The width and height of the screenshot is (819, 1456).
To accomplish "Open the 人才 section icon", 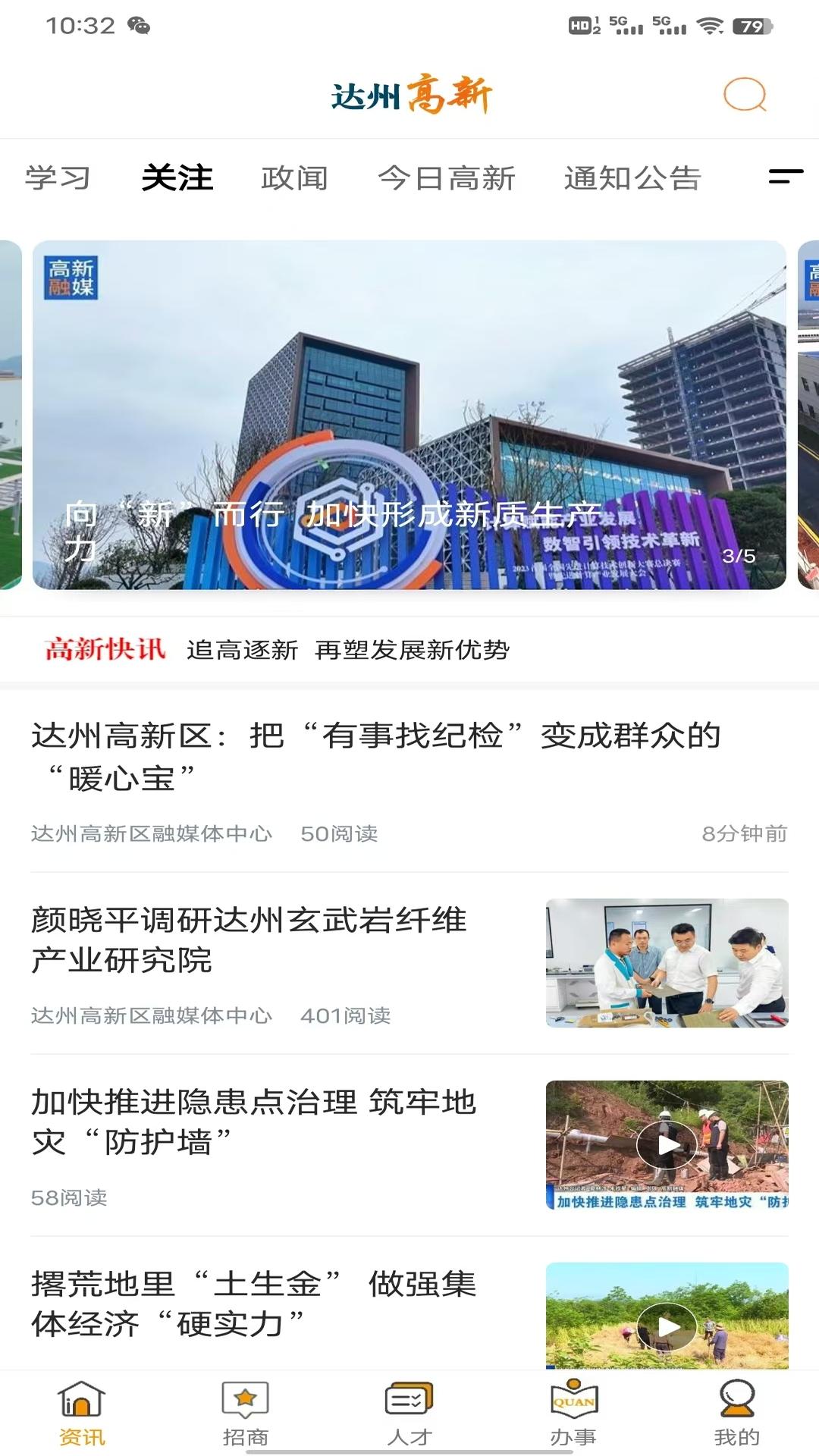I will coord(409,1408).
